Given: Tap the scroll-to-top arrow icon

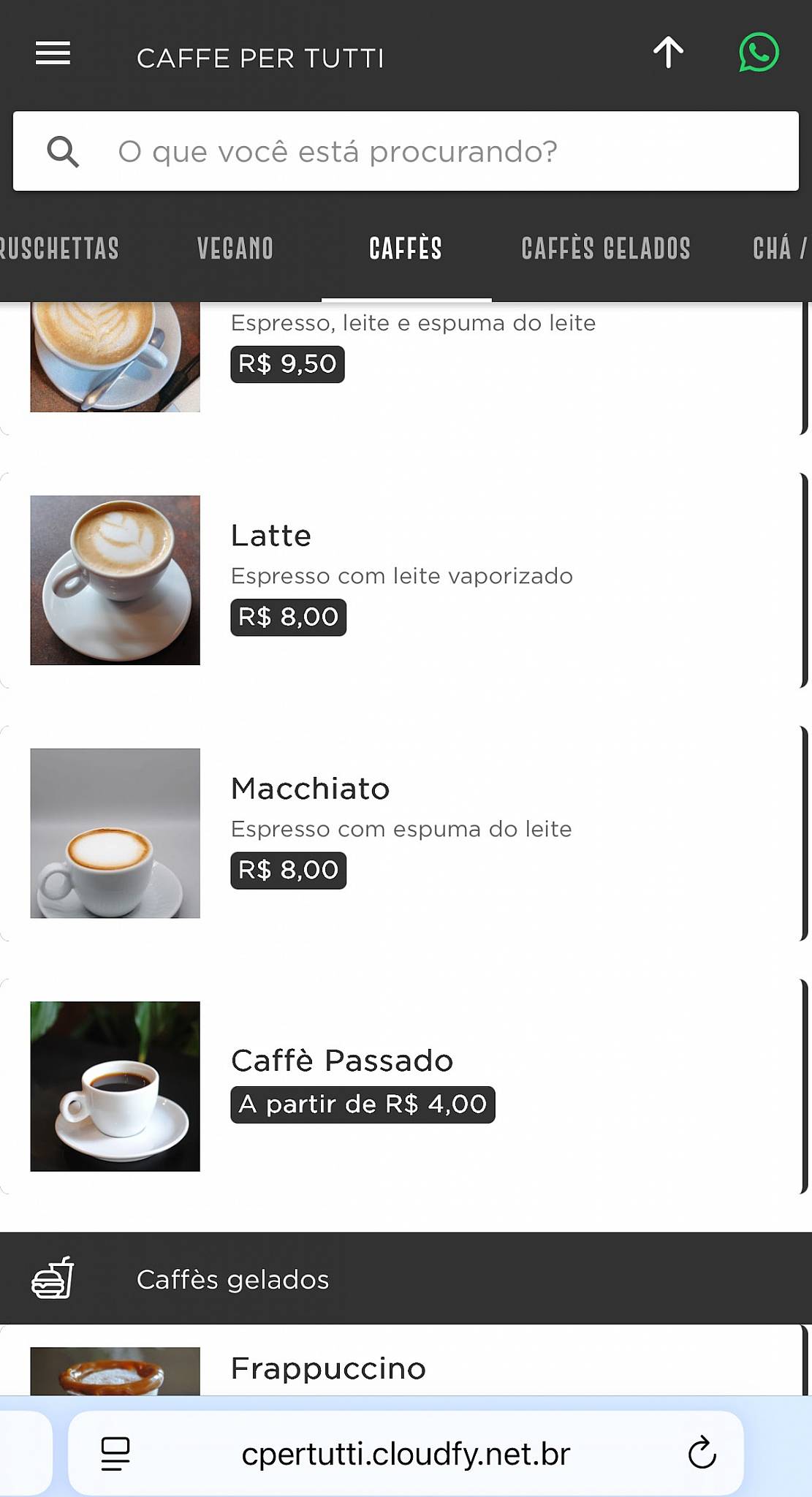Looking at the screenshot, I should (x=668, y=53).
